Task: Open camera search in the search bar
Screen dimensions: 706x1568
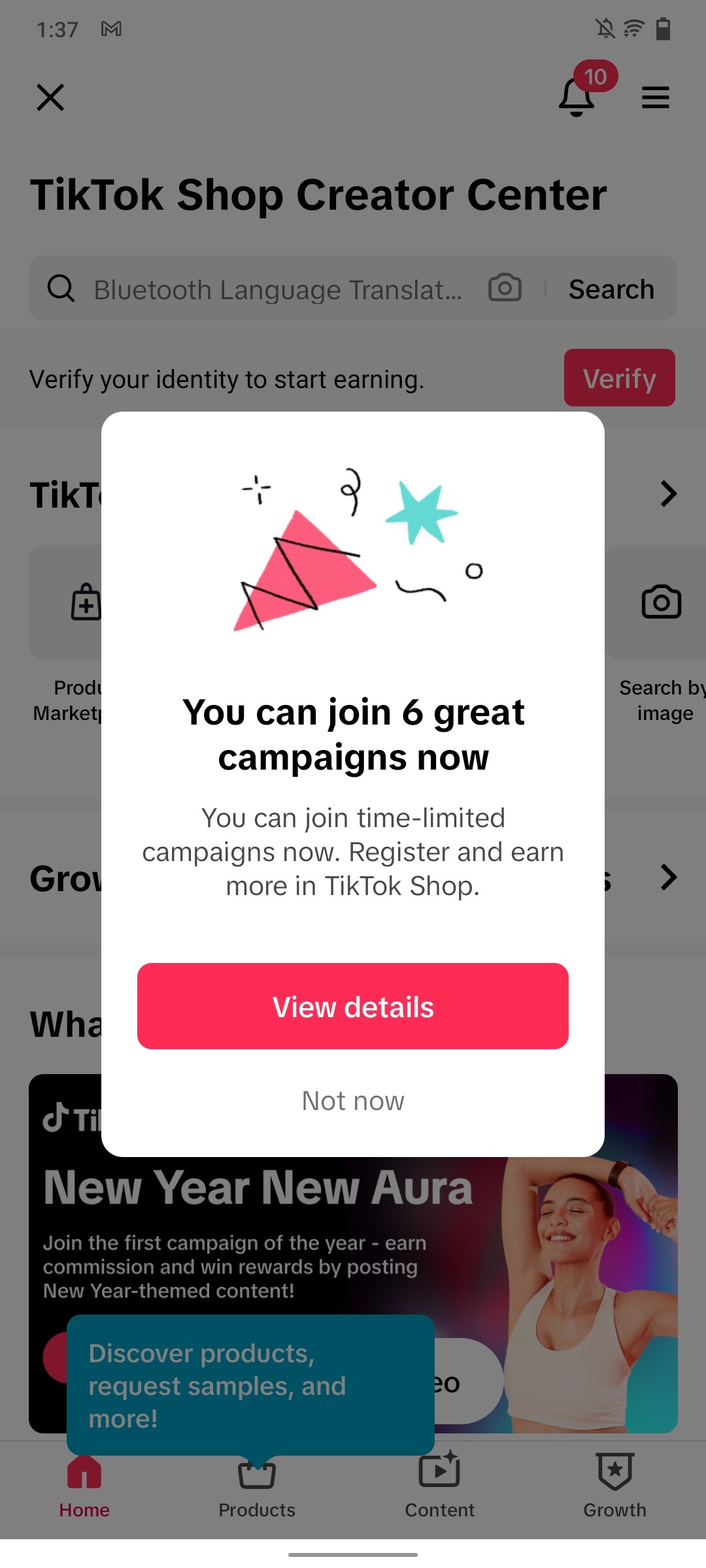Action: 505,287
